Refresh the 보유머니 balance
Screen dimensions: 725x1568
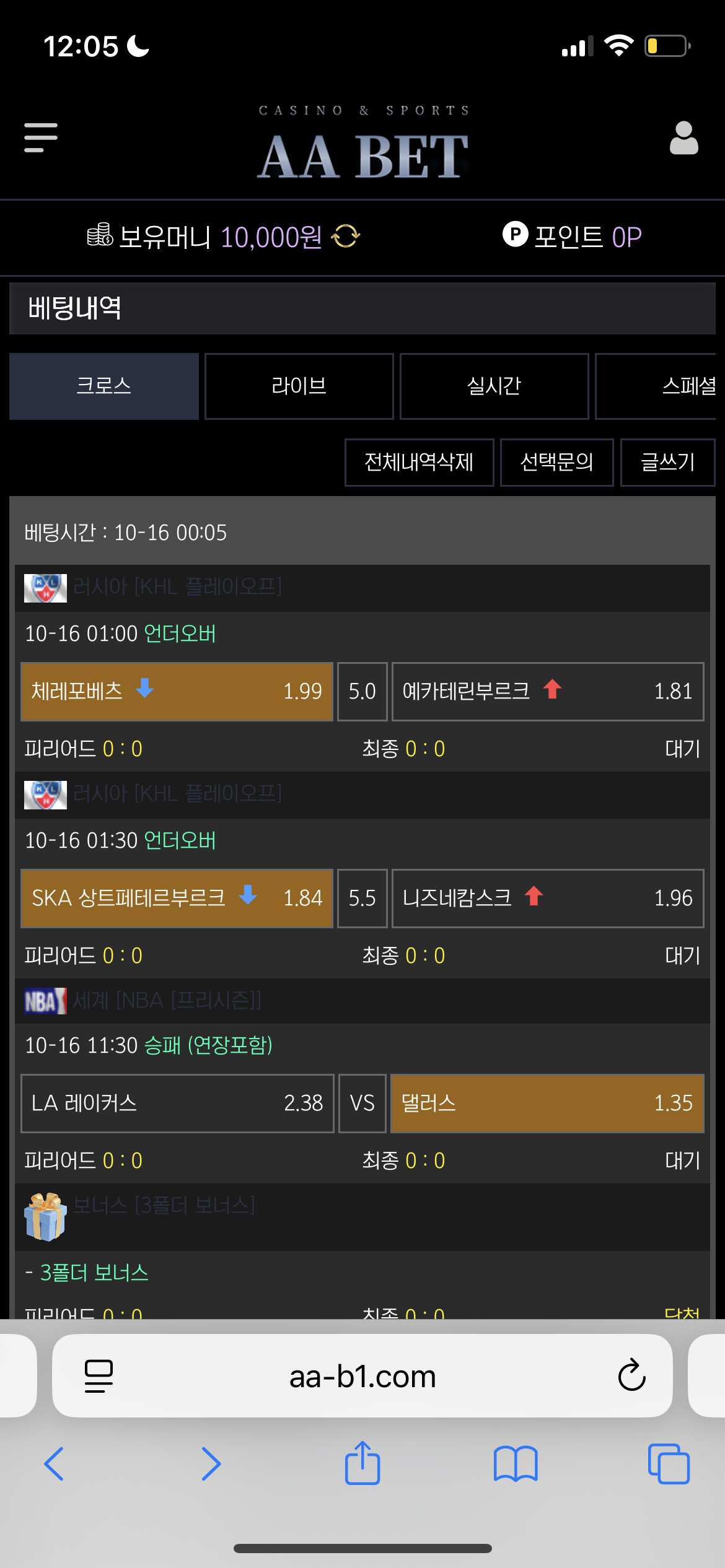[x=346, y=236]
